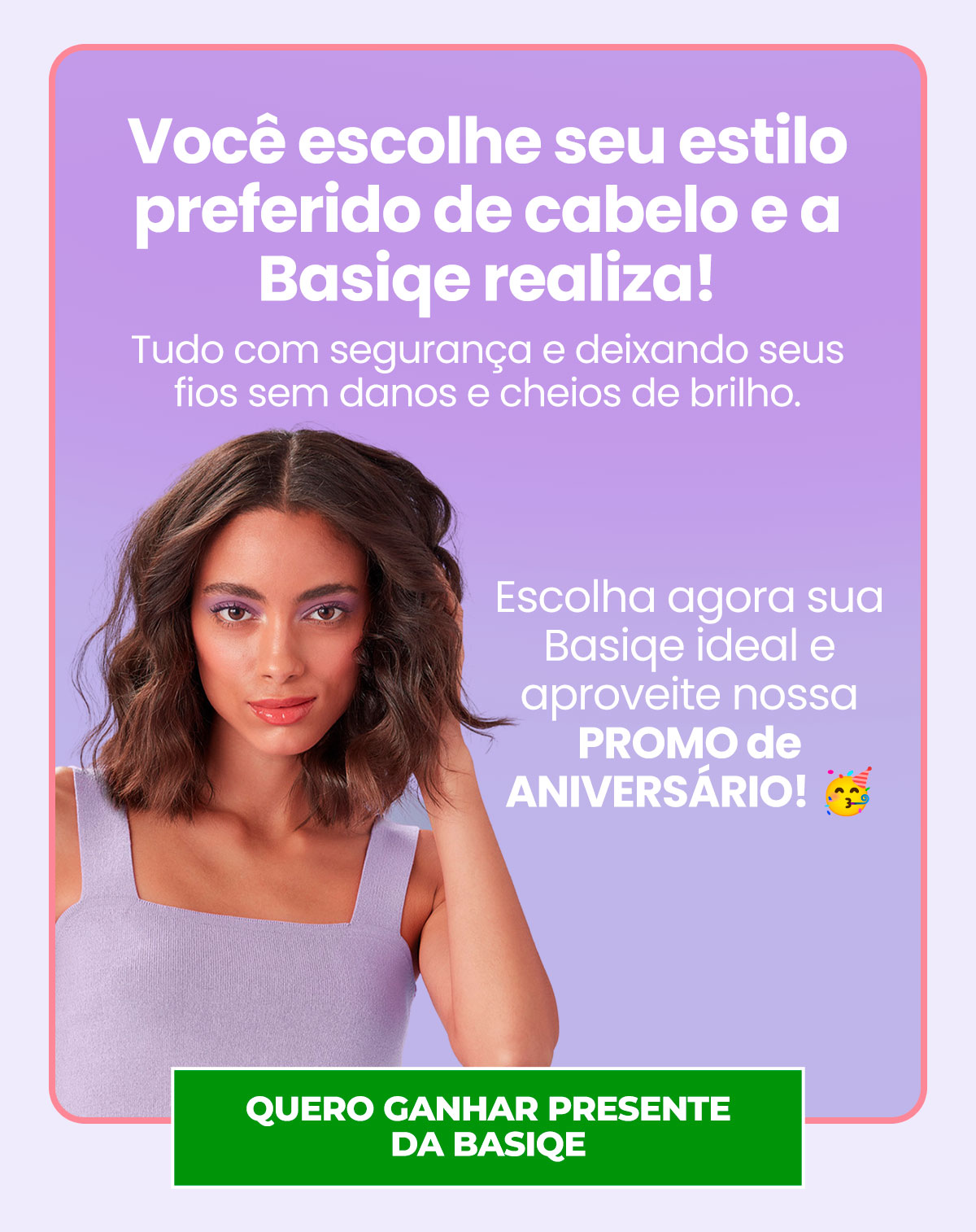Tap Quero ganhar presente da Basiqe button
Viewport: 976px width, 1232px height.
click(488, 1127)
